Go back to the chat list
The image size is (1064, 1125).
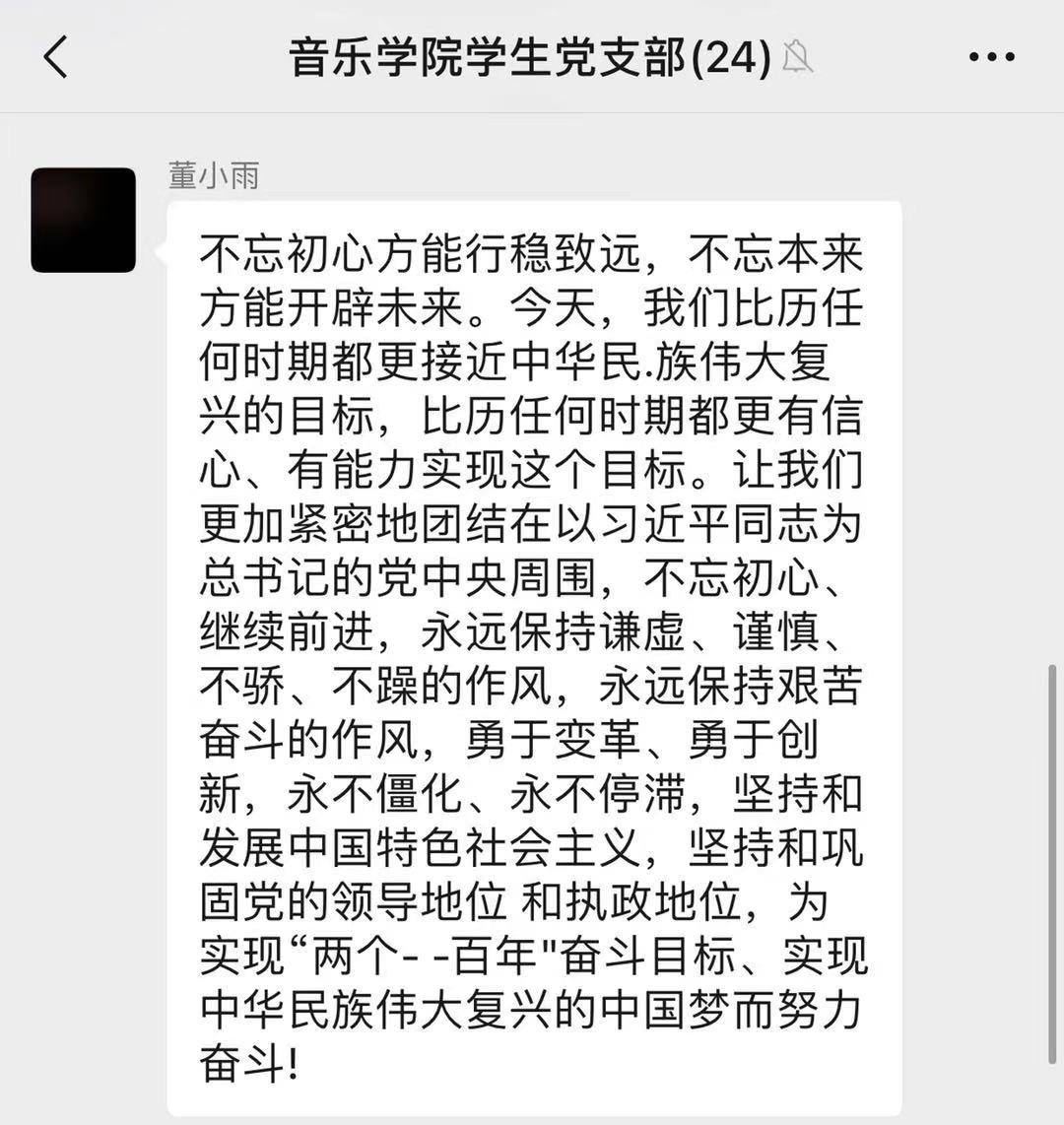click(x=56, y=57)
